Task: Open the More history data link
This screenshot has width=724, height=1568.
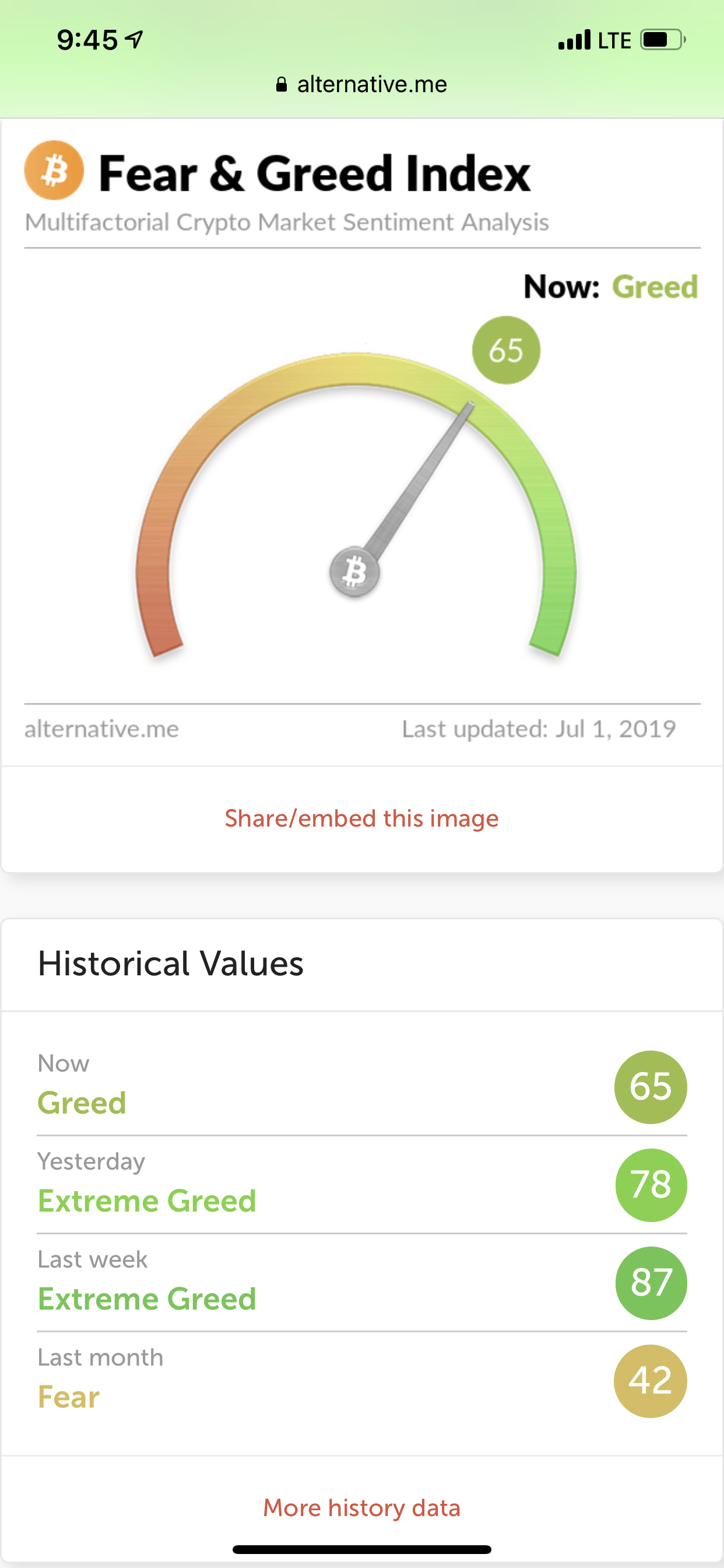Action: [361, 1508]
